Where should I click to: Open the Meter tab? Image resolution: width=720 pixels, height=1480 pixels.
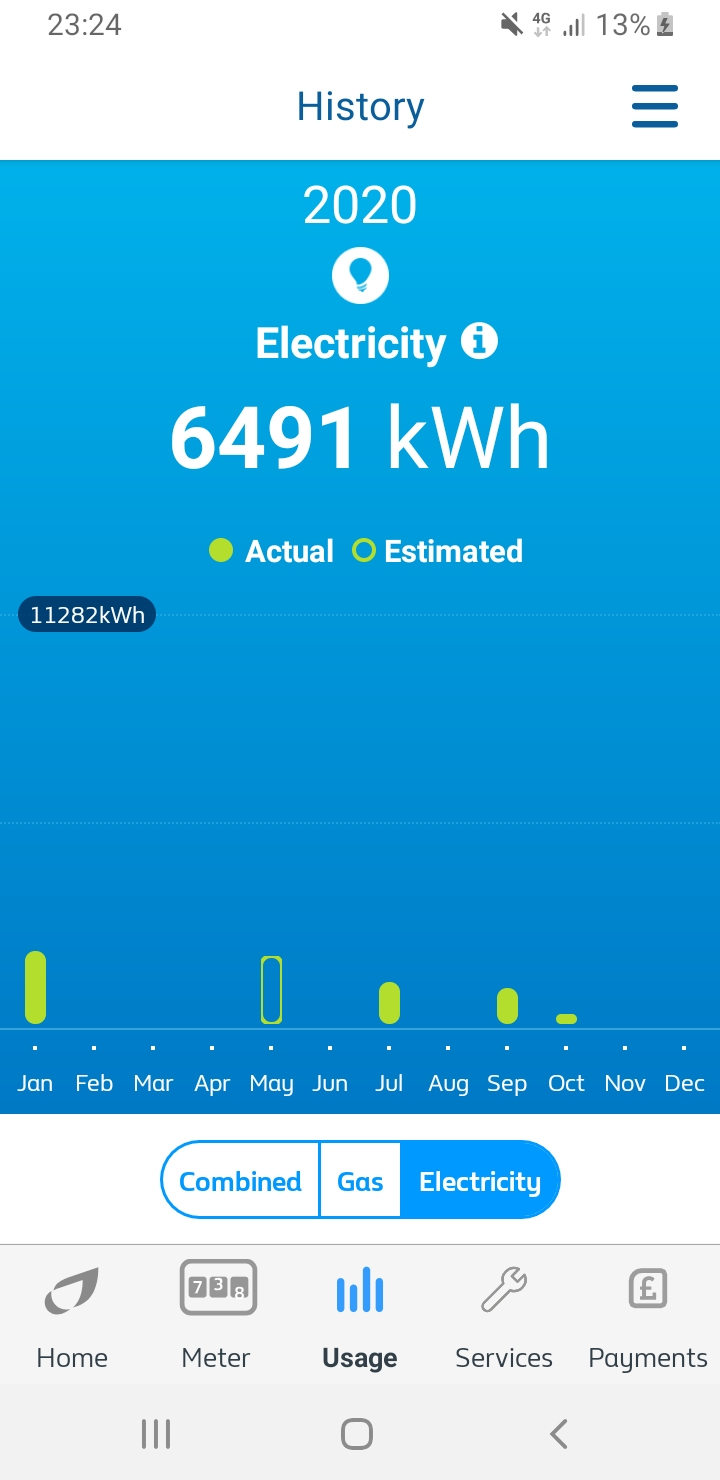point(216,1316)
